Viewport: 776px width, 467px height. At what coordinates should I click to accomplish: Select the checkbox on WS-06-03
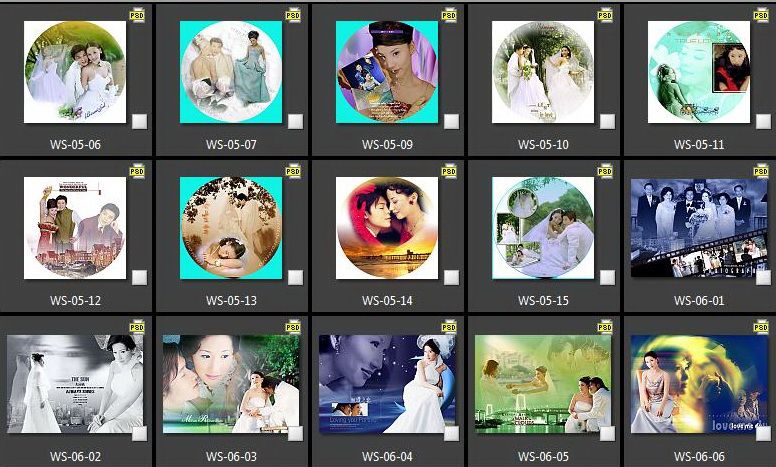coord(295,433)
